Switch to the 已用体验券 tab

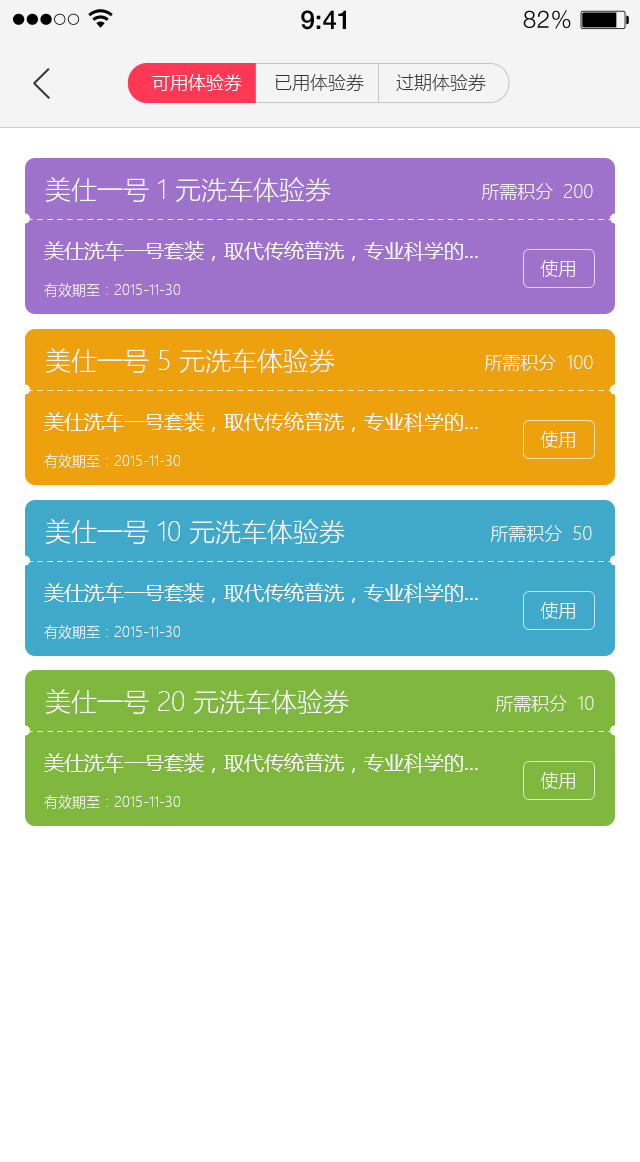coord(318,83)
